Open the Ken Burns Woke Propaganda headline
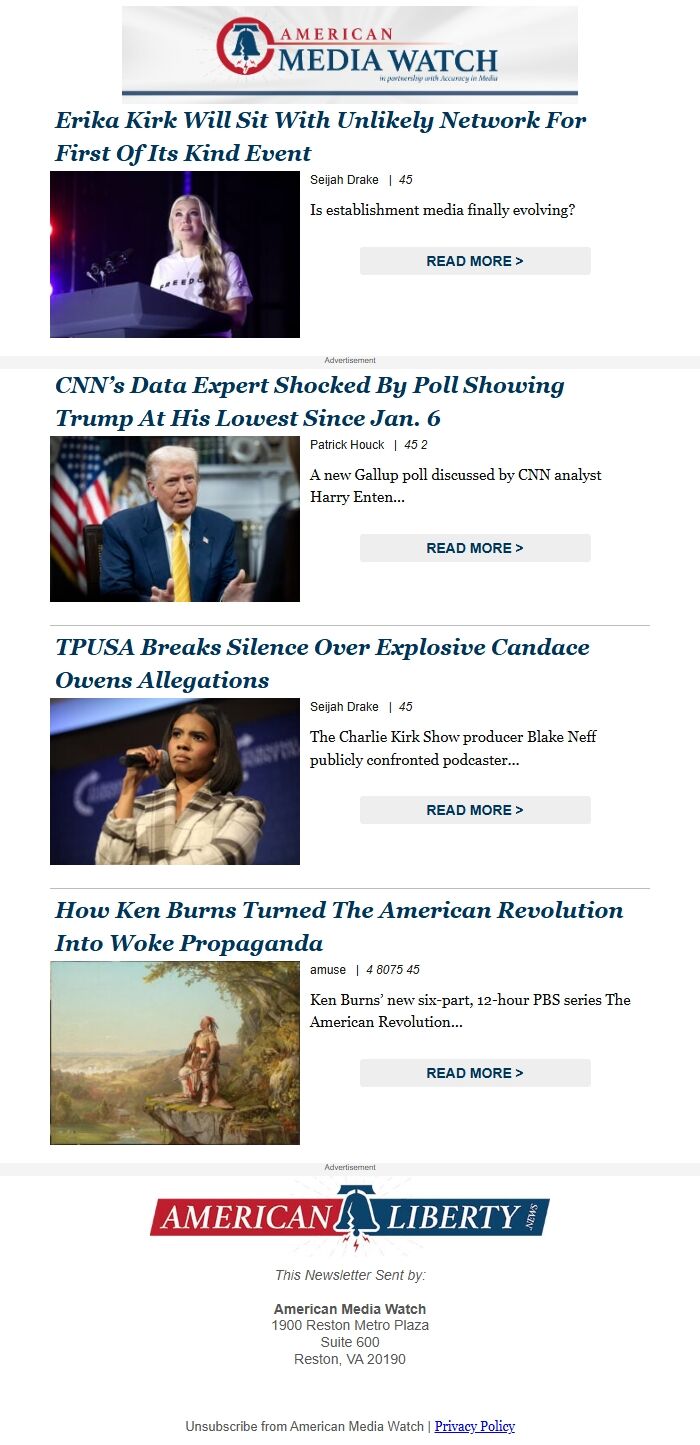 tap(339, 926)
